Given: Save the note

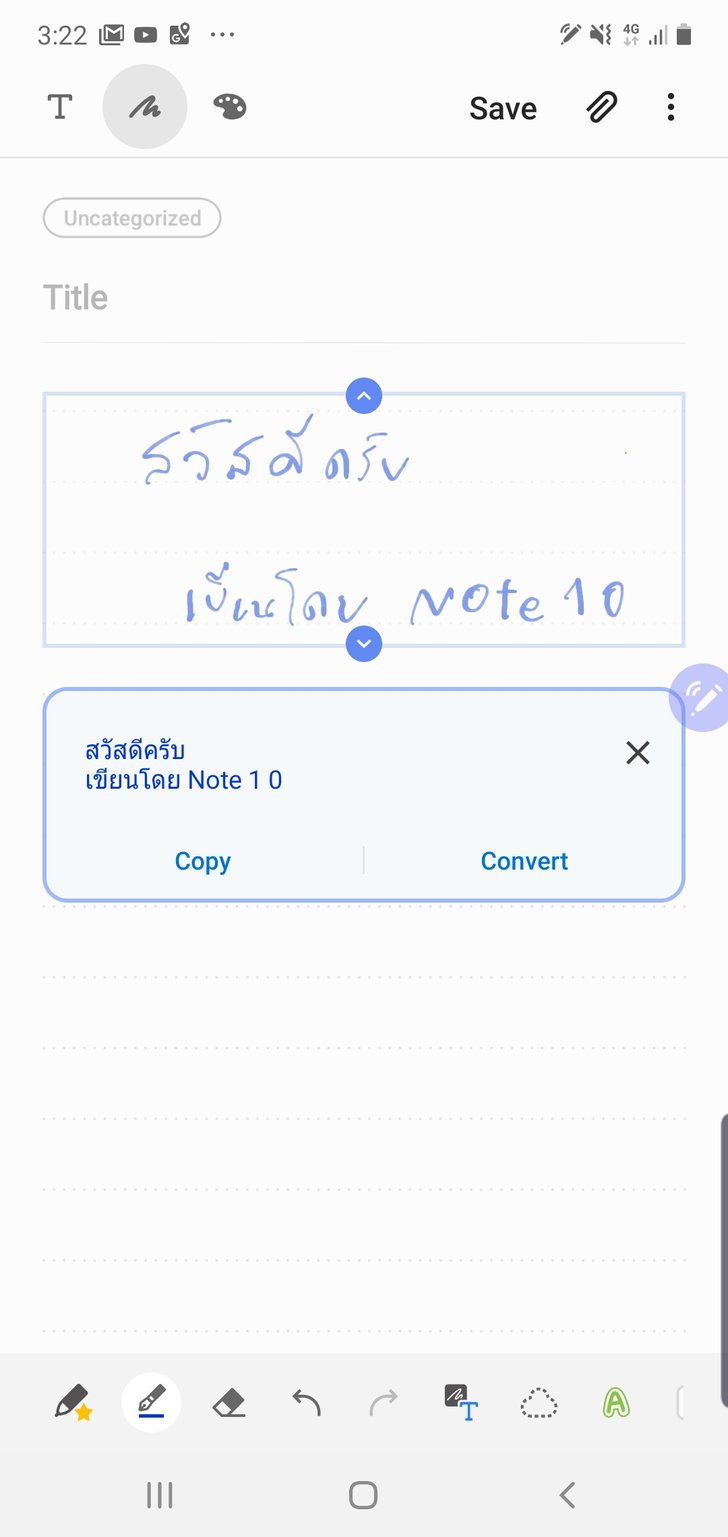Looking at the screenshot, I should click(x=503, y=108).
